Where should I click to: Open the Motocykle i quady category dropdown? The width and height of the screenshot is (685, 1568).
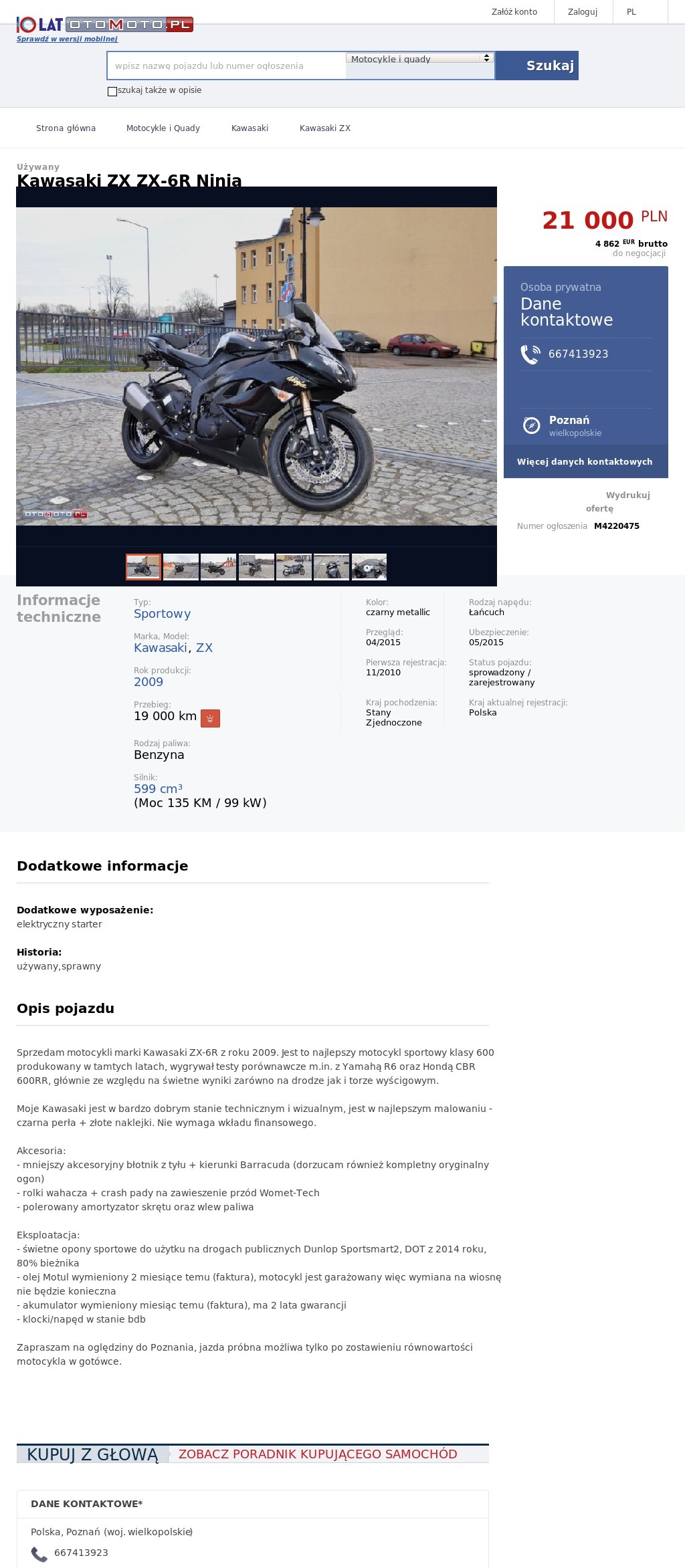pyautogui.click(x=419, y=59)
